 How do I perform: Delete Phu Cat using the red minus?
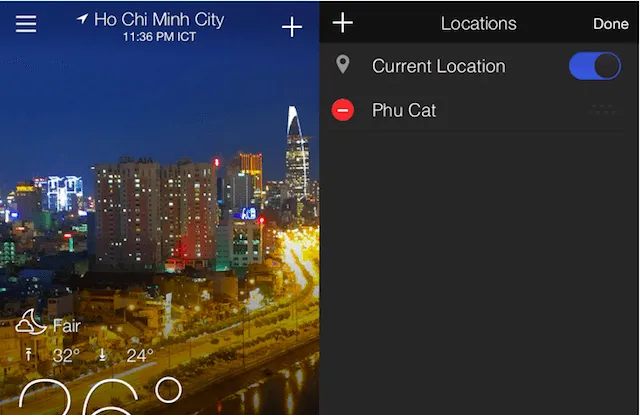[x=343, y=110]
